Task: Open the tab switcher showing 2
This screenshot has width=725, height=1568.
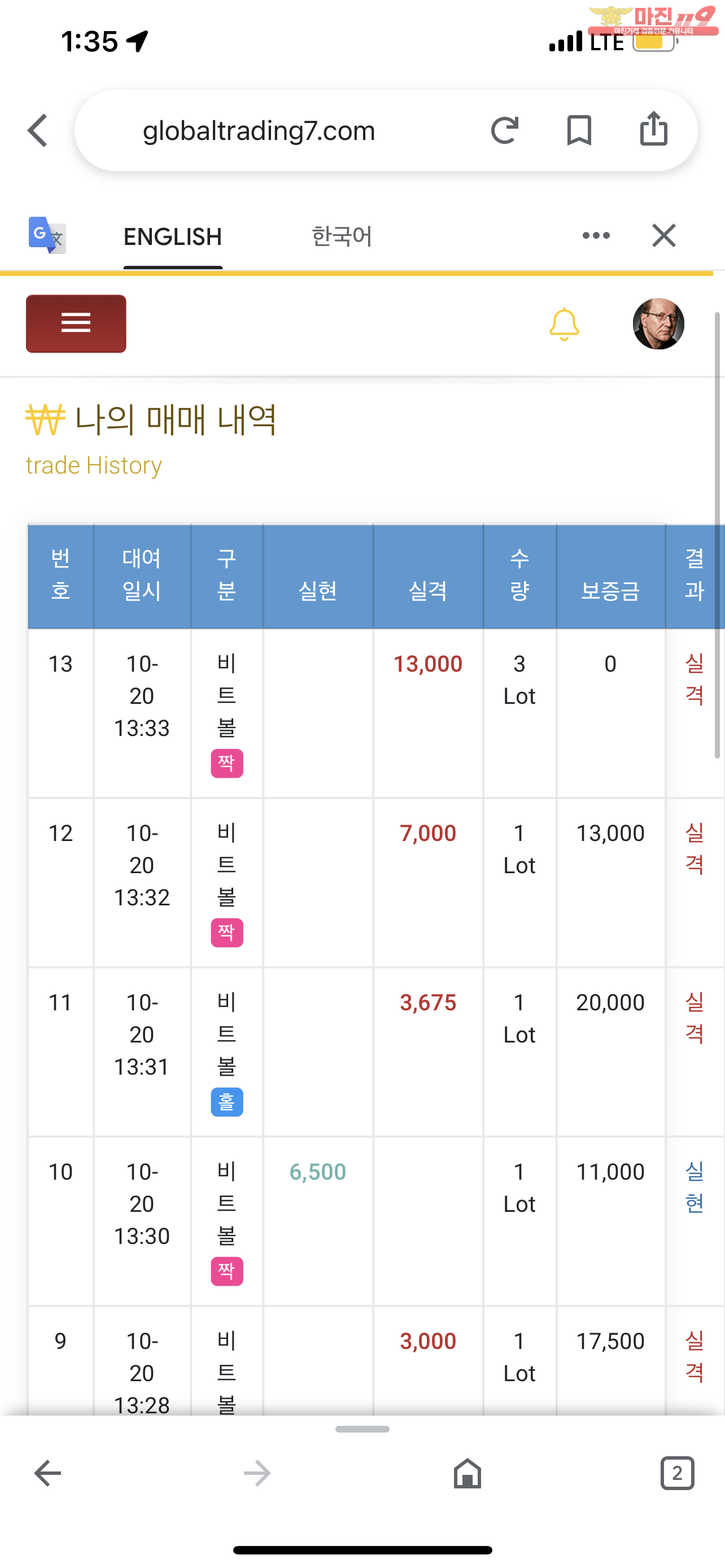Action: 678,1473
